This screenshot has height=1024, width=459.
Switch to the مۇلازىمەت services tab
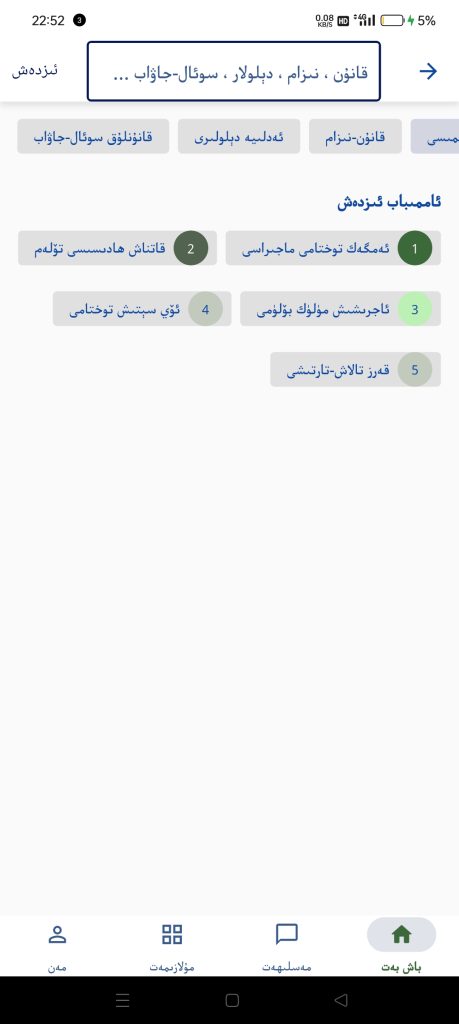172,946
